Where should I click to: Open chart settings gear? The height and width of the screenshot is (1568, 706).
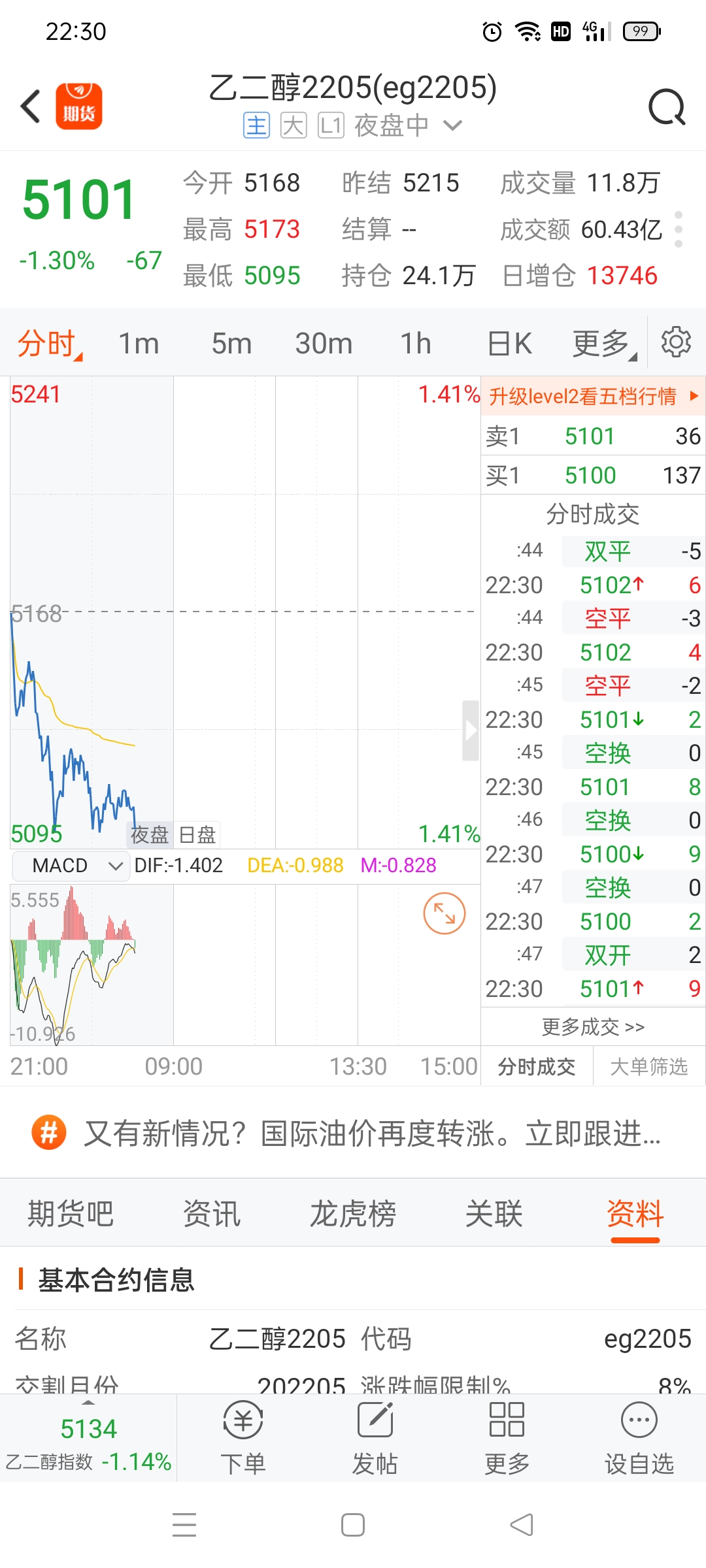[676, 342]
